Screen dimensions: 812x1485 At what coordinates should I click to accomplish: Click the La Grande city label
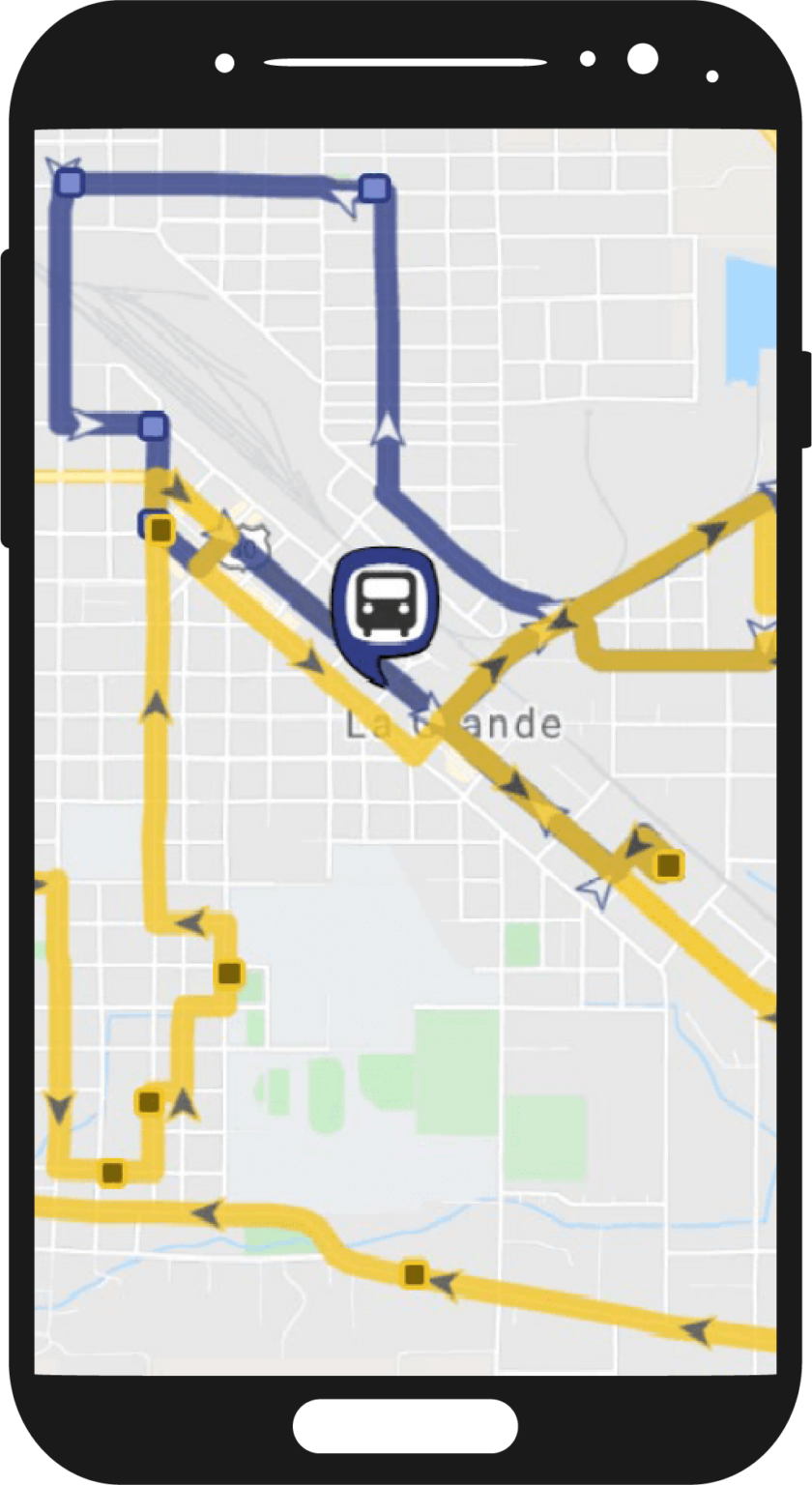tap(454, 724)
